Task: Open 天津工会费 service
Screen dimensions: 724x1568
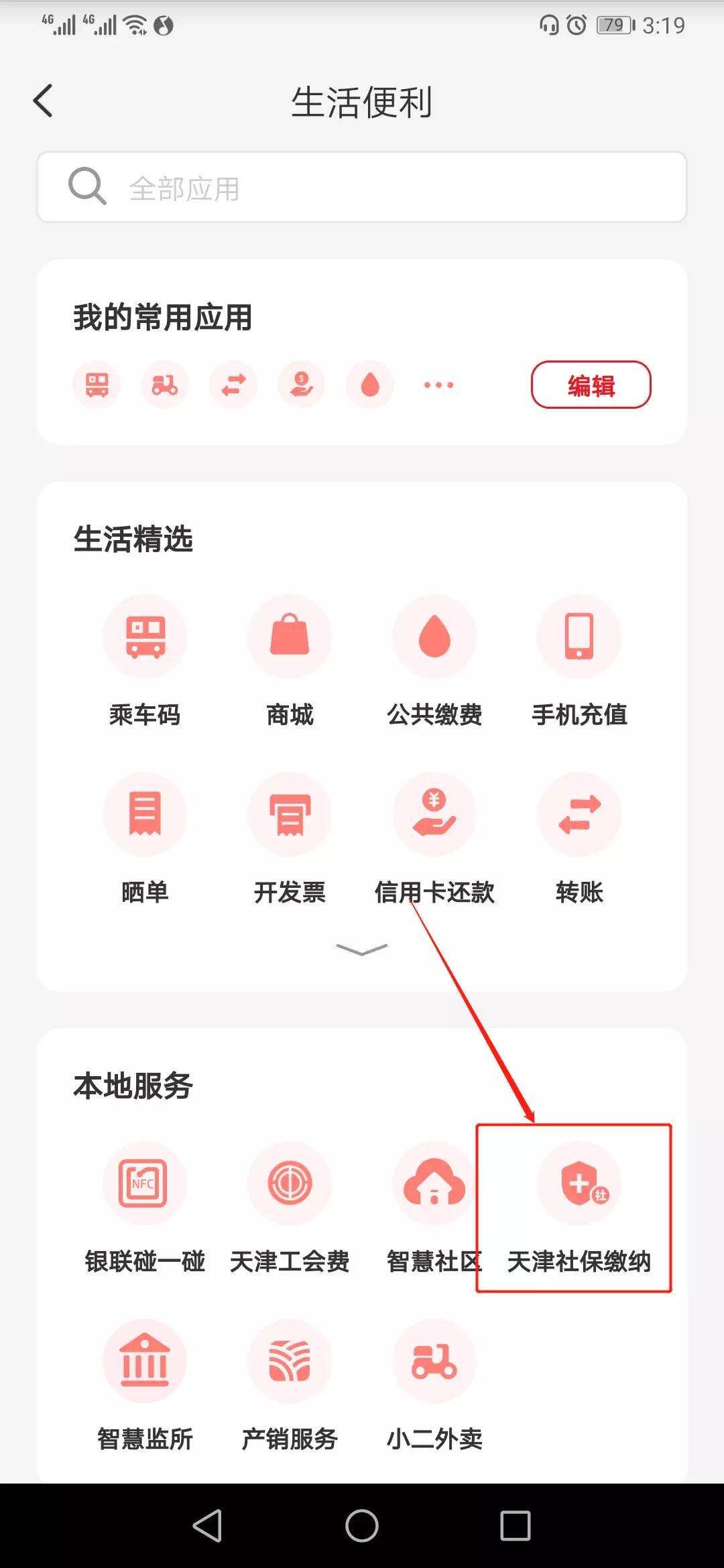Action: tap(290, 1206)
